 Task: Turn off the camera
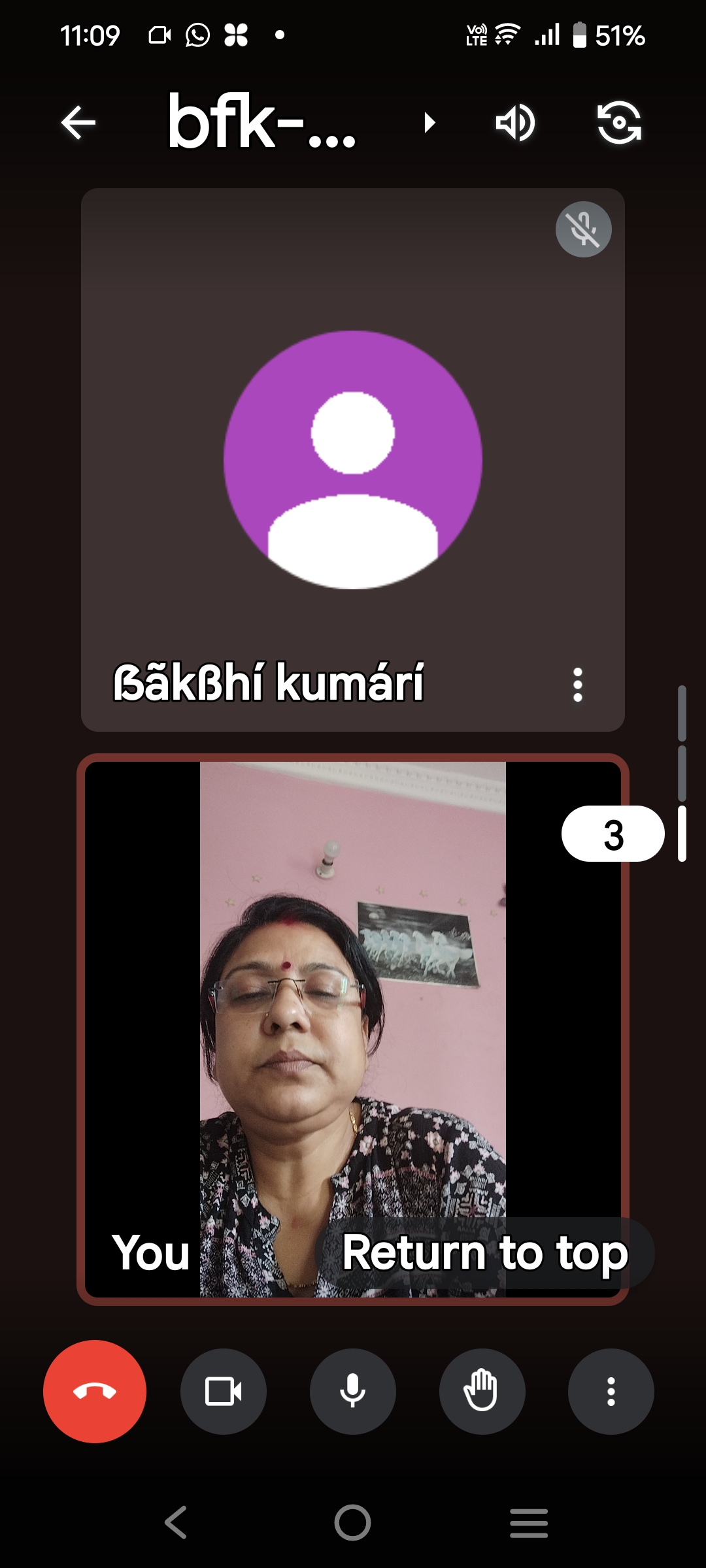[x=224, y=1392]
